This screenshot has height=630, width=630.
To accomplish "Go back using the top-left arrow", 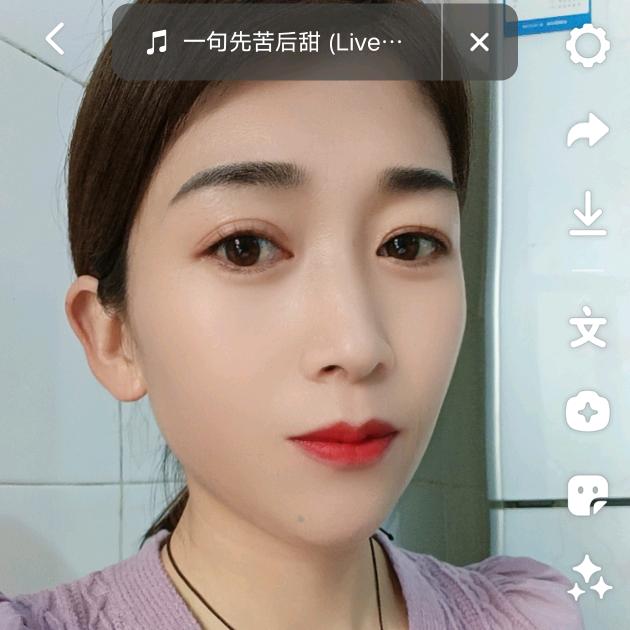I will click(x=55, y=40).
